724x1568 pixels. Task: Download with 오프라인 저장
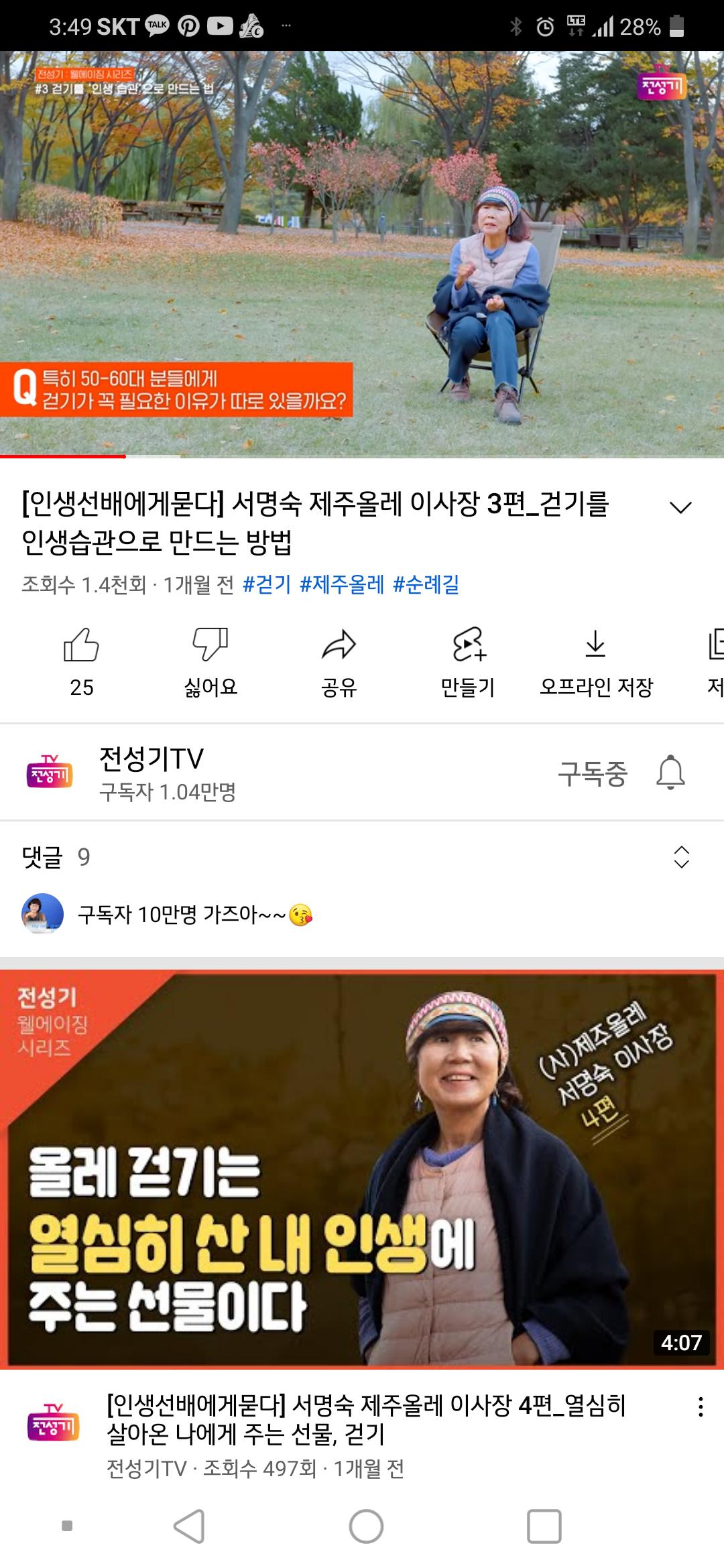595,660
